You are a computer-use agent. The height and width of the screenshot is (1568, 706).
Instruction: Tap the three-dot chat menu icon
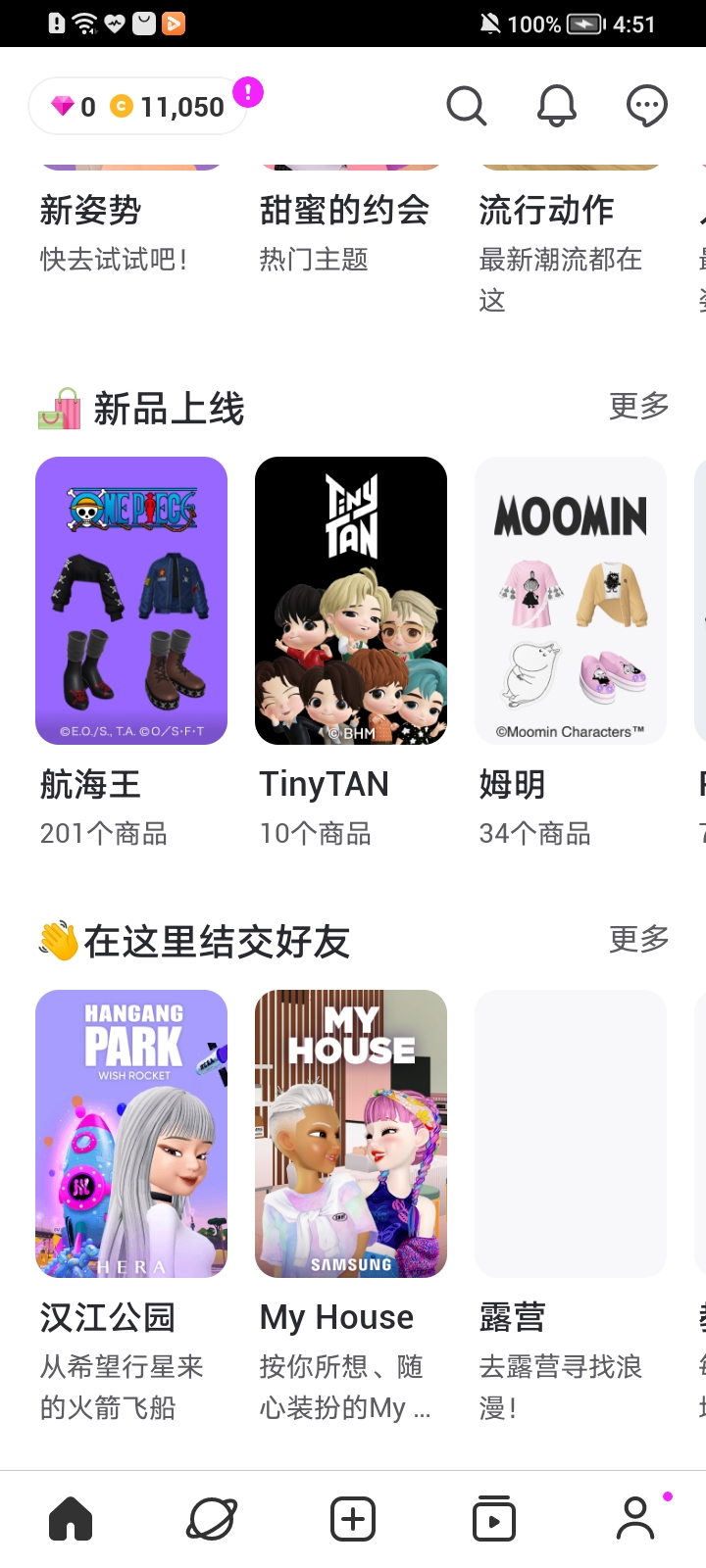click(645, 106)
